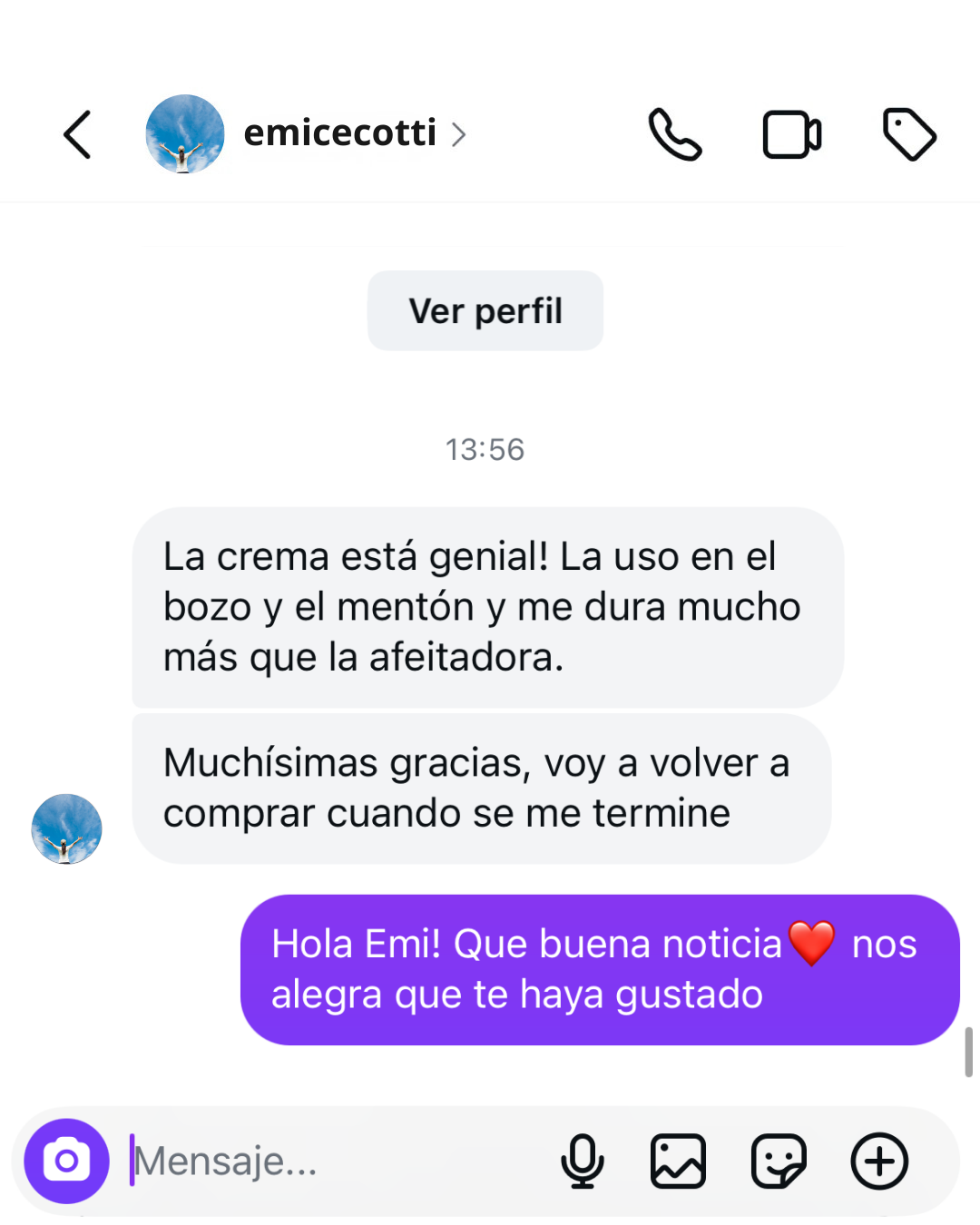
Task: Record a voice message with the microphone
Action: coord(583,1161)
